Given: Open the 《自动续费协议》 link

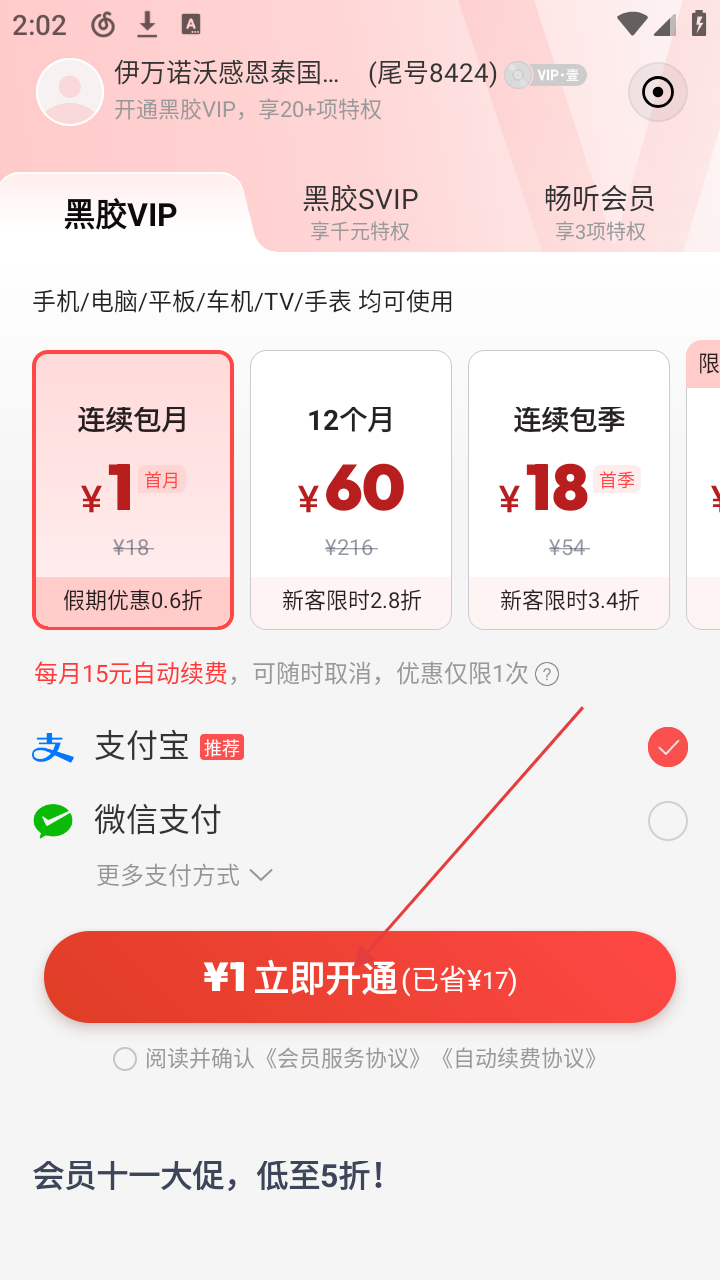Looking at the screenshot, I should 519,1059.
